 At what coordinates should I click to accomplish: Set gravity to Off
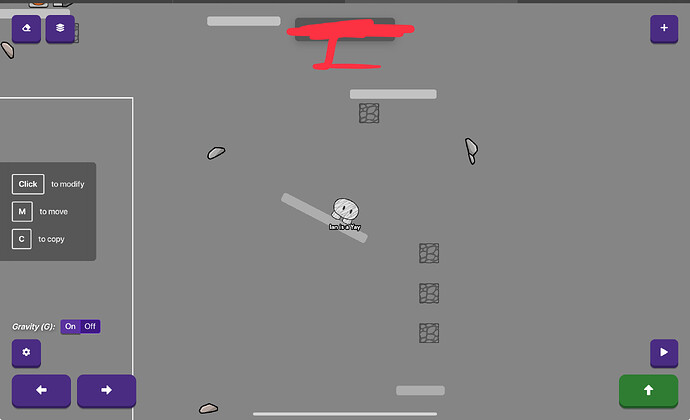90,327
